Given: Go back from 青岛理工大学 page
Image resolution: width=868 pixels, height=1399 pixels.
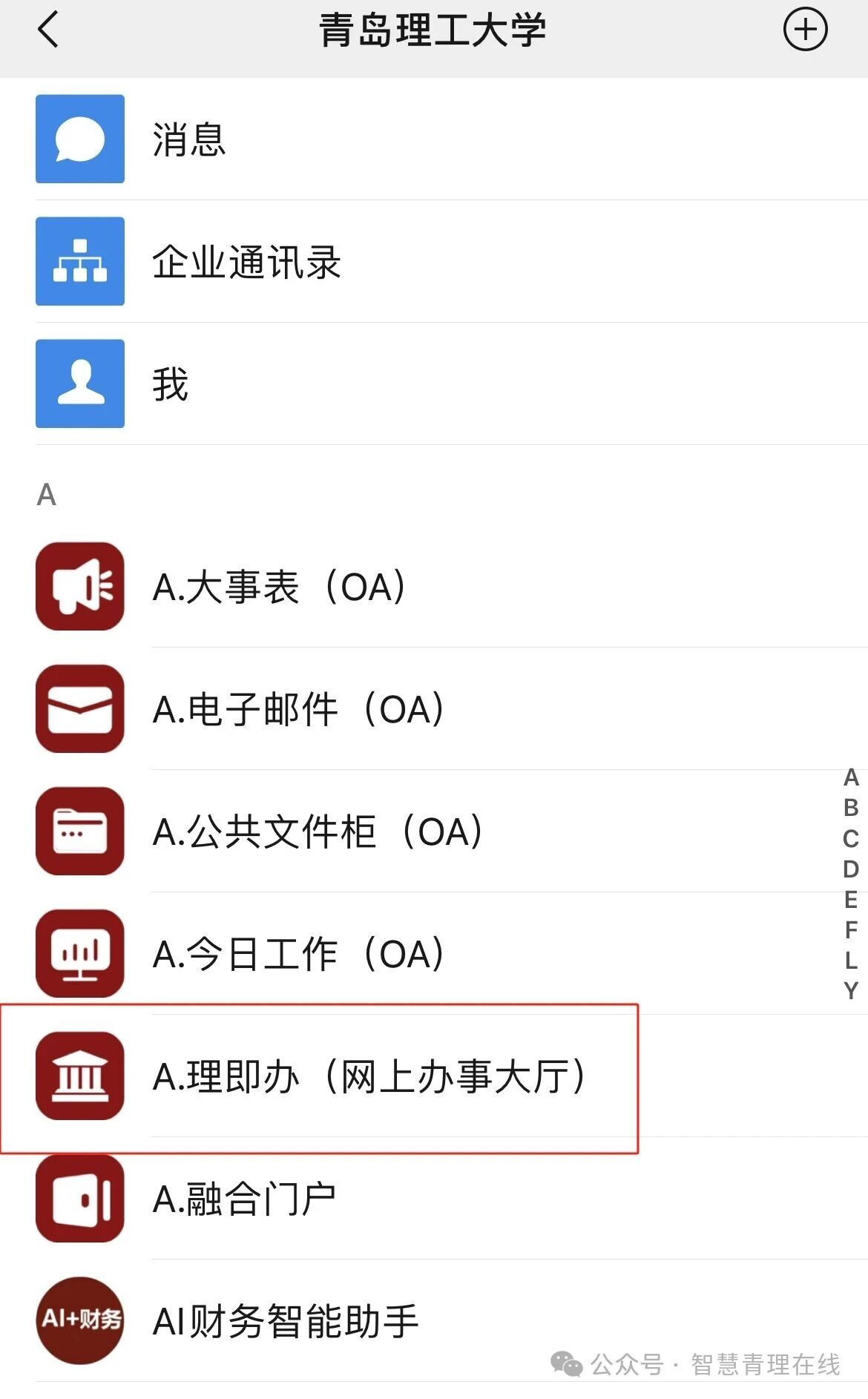Looking at the screenshot, I should tap(48, 31).
